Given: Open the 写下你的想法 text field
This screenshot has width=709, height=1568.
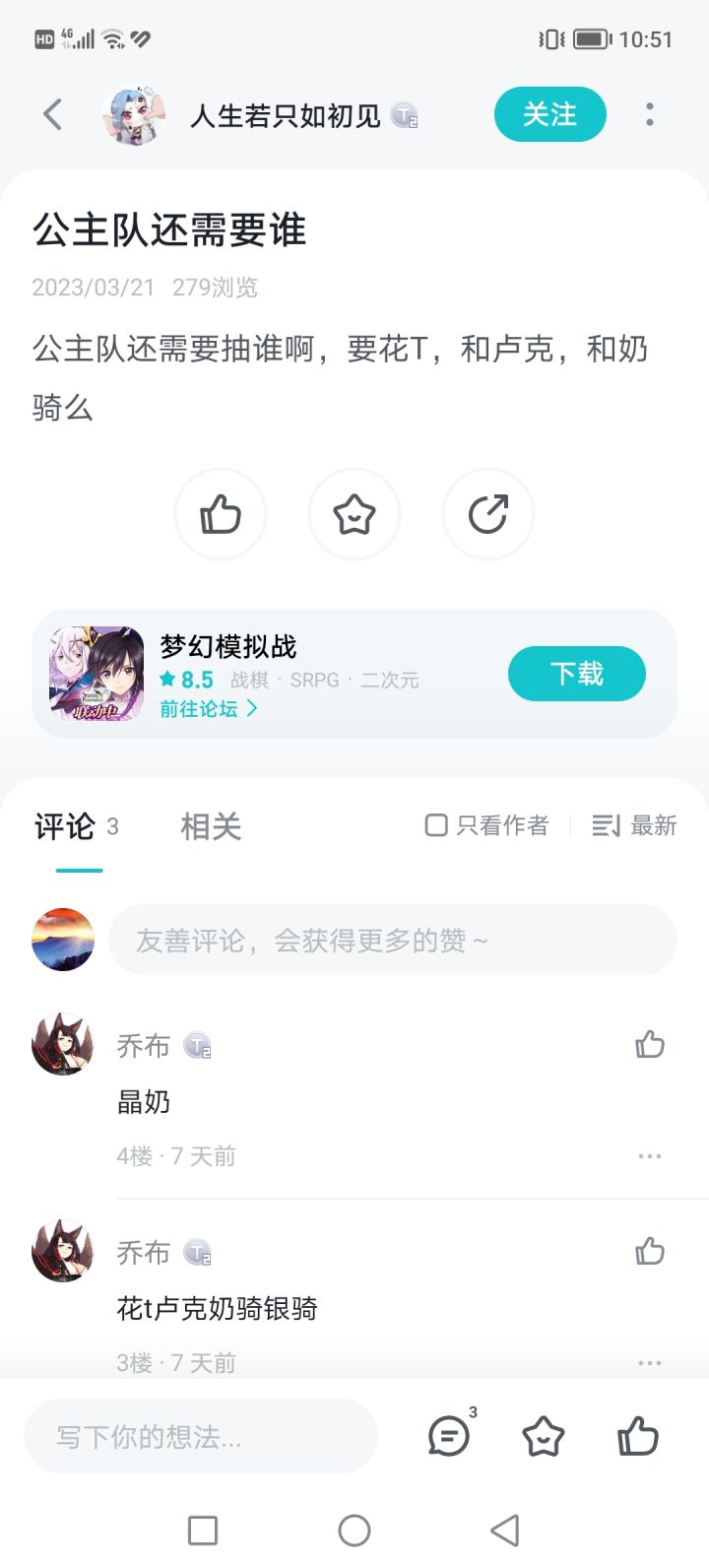Looking at the screenshot, I should tap(201, 1437).
